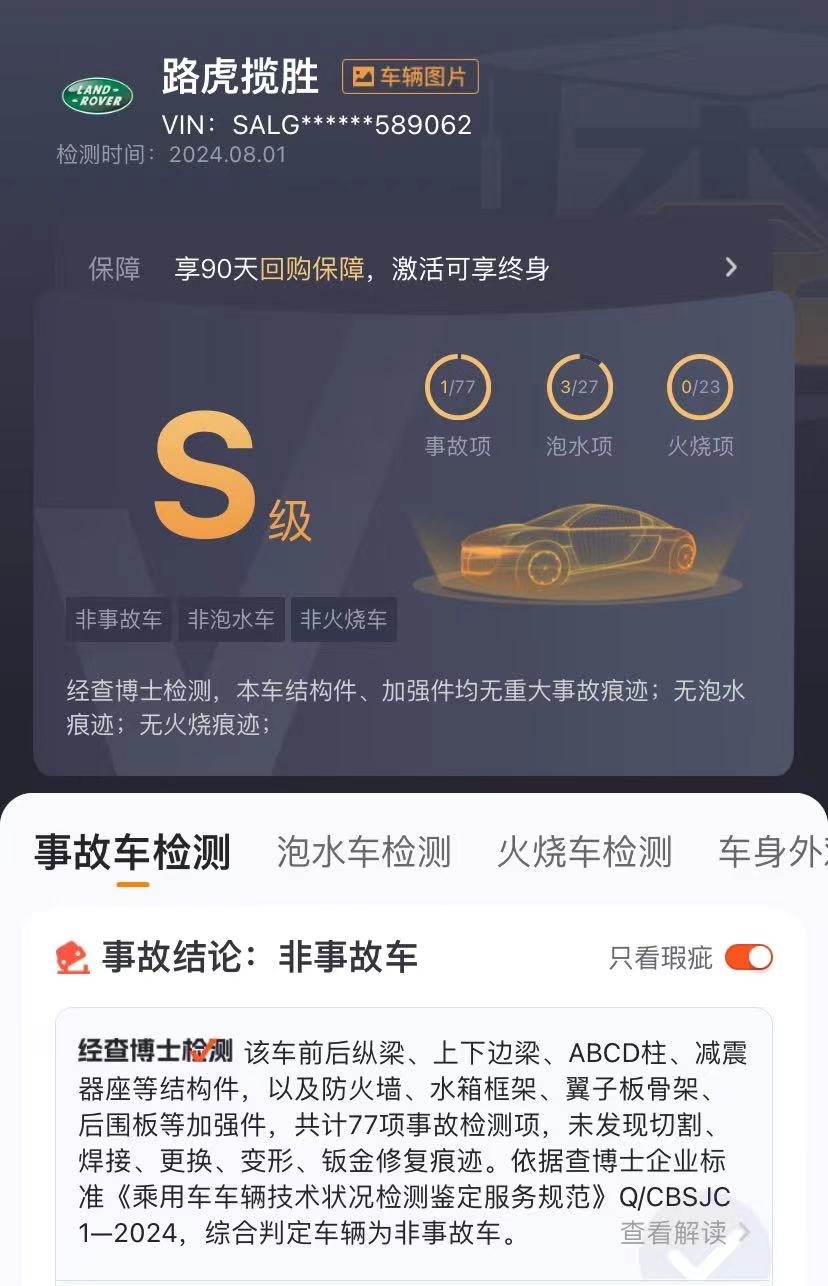828x1286 pixels.
Task: Open the 车辆图片 vehicle photos button
Action: coord(410,77)
